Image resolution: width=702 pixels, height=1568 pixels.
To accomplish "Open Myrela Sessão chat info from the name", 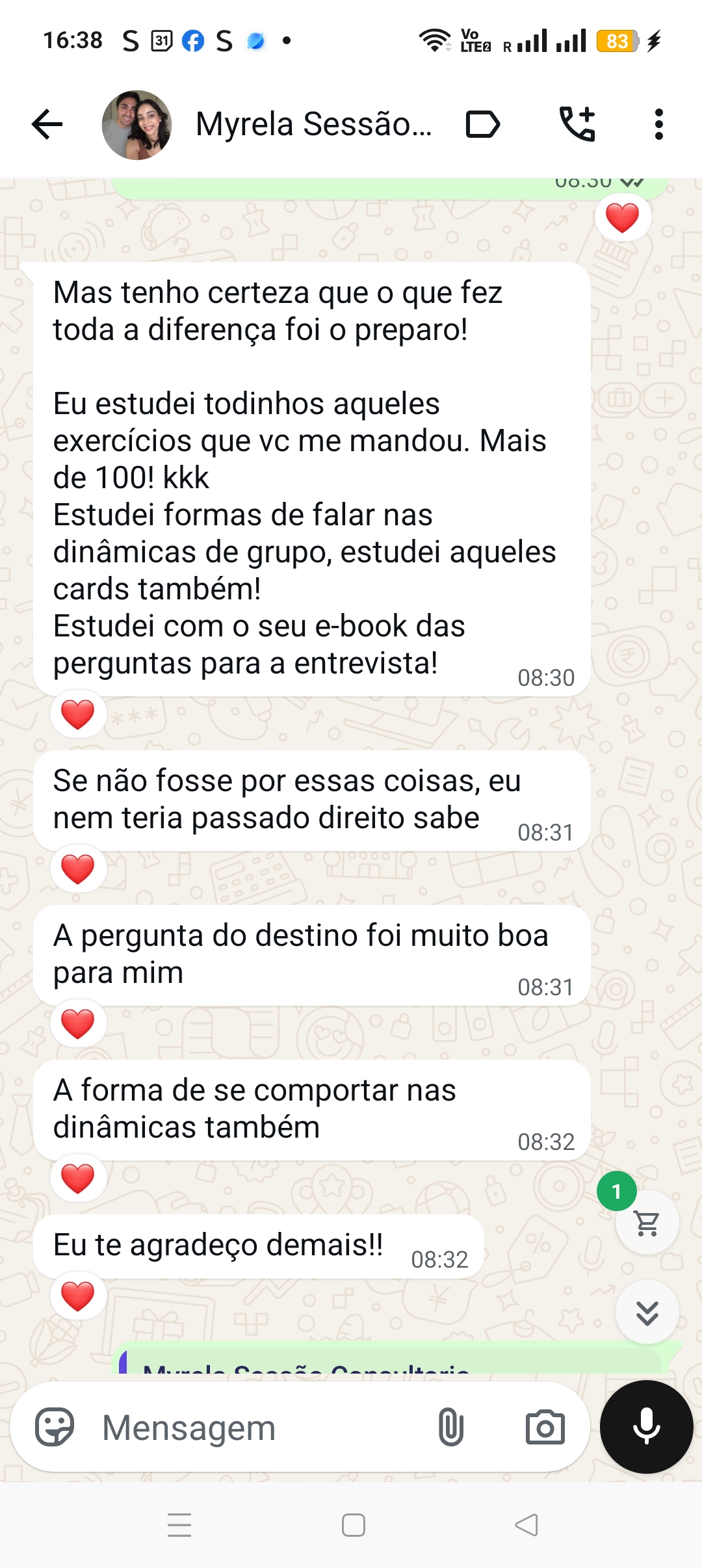I will click(313, 124).
